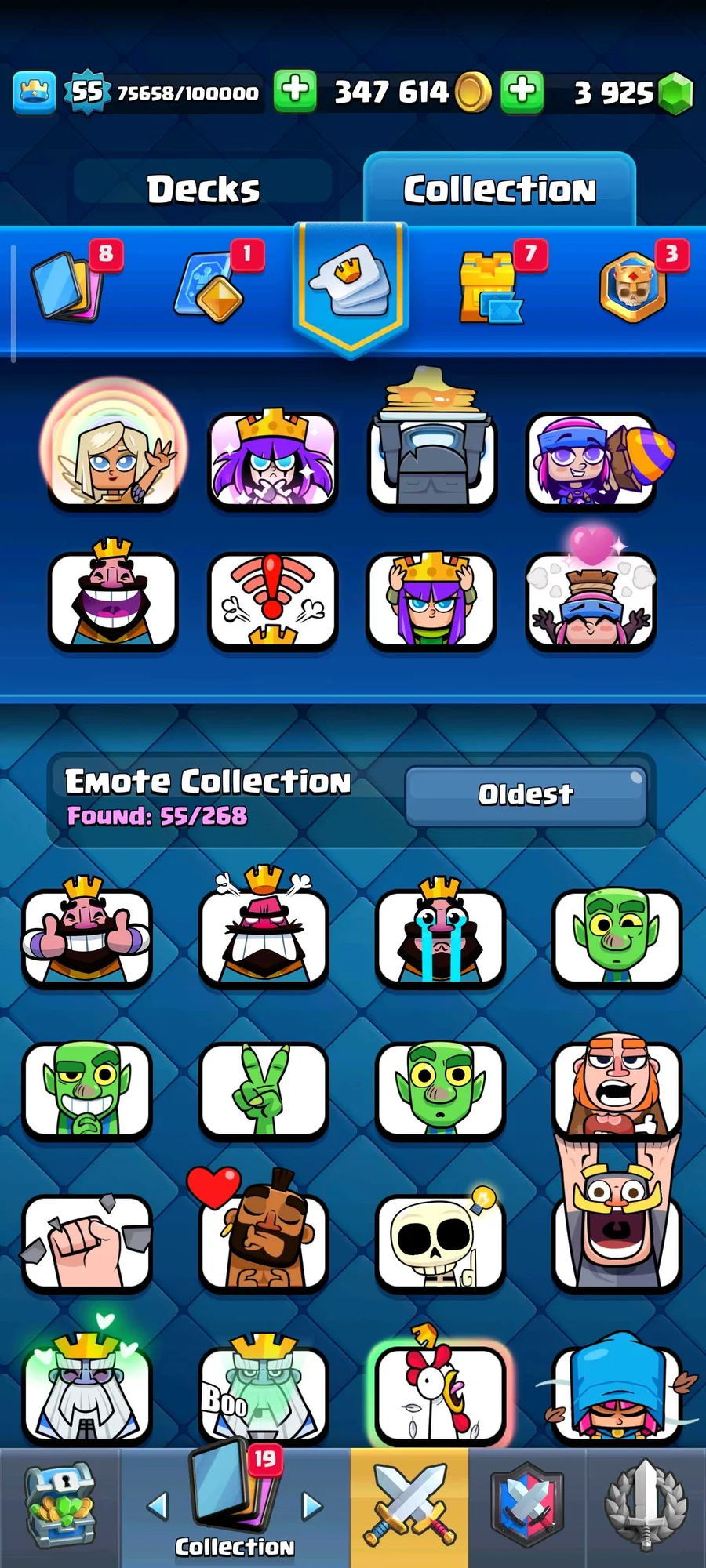This screenshot has width=706, height=1568.
Task: Open the cards section with 8 notifications
Action: pos(68,287)
